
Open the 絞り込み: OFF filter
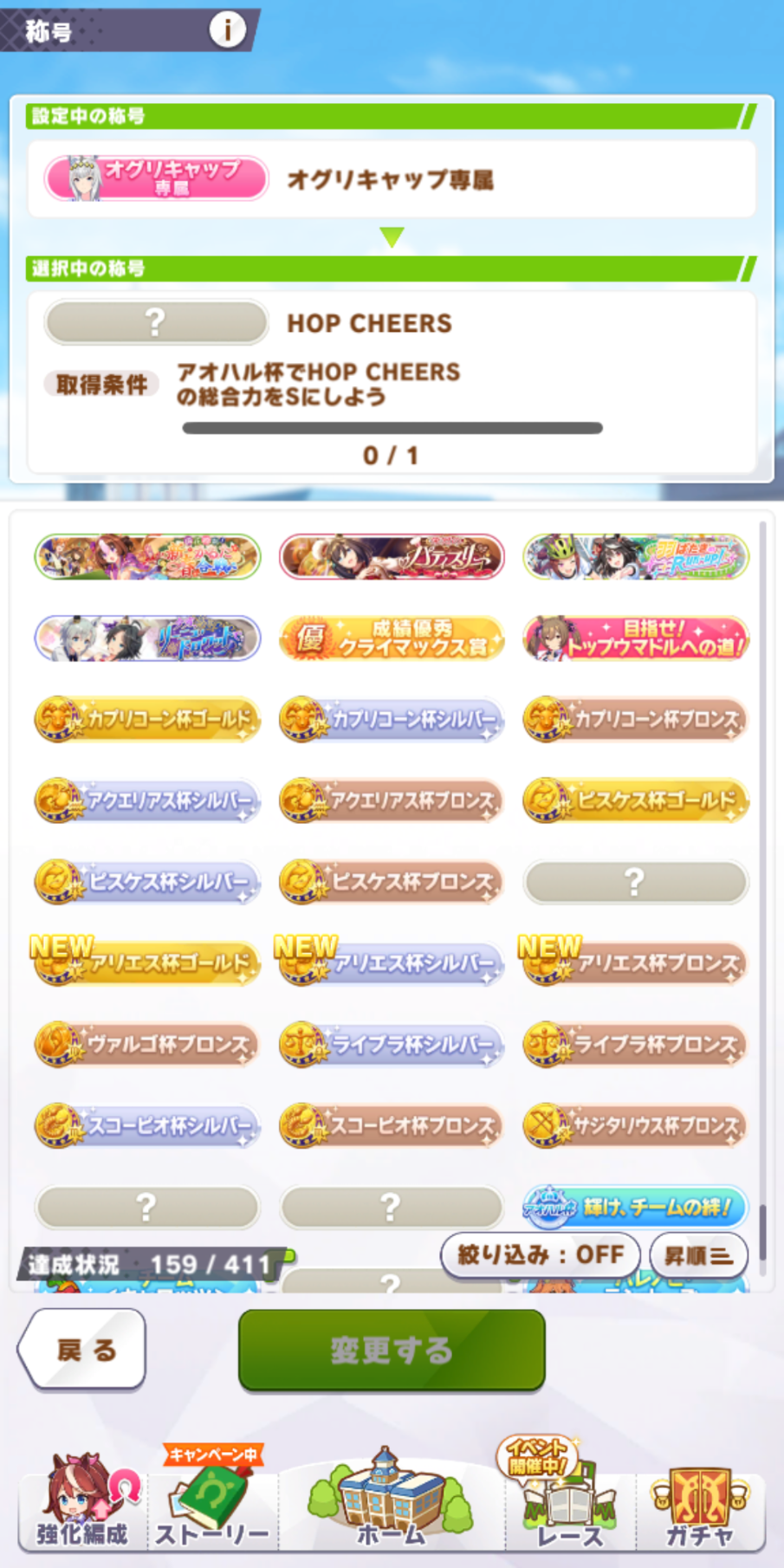(541, 1254)
